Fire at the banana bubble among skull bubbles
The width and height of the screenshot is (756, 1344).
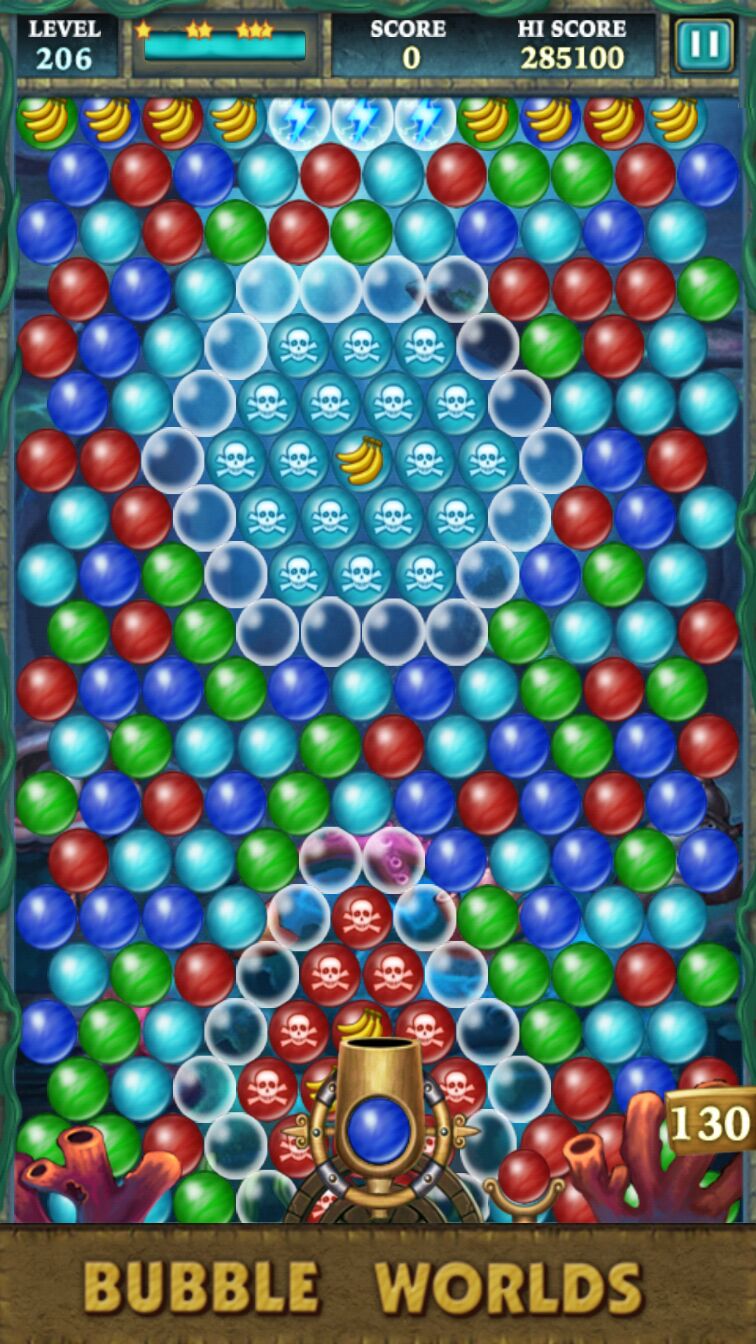(361, 460)
